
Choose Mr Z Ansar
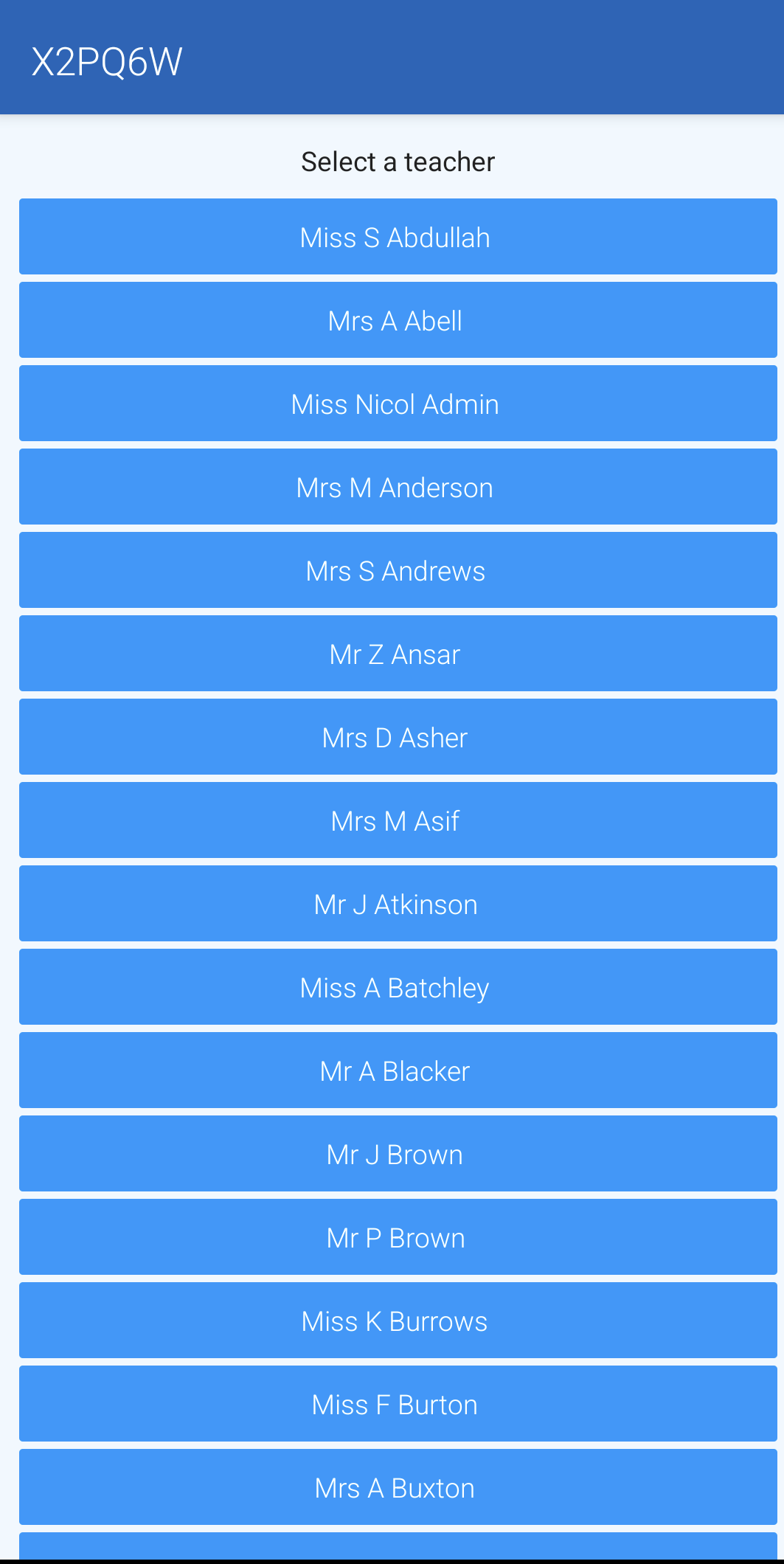click(x=397, y=654)
